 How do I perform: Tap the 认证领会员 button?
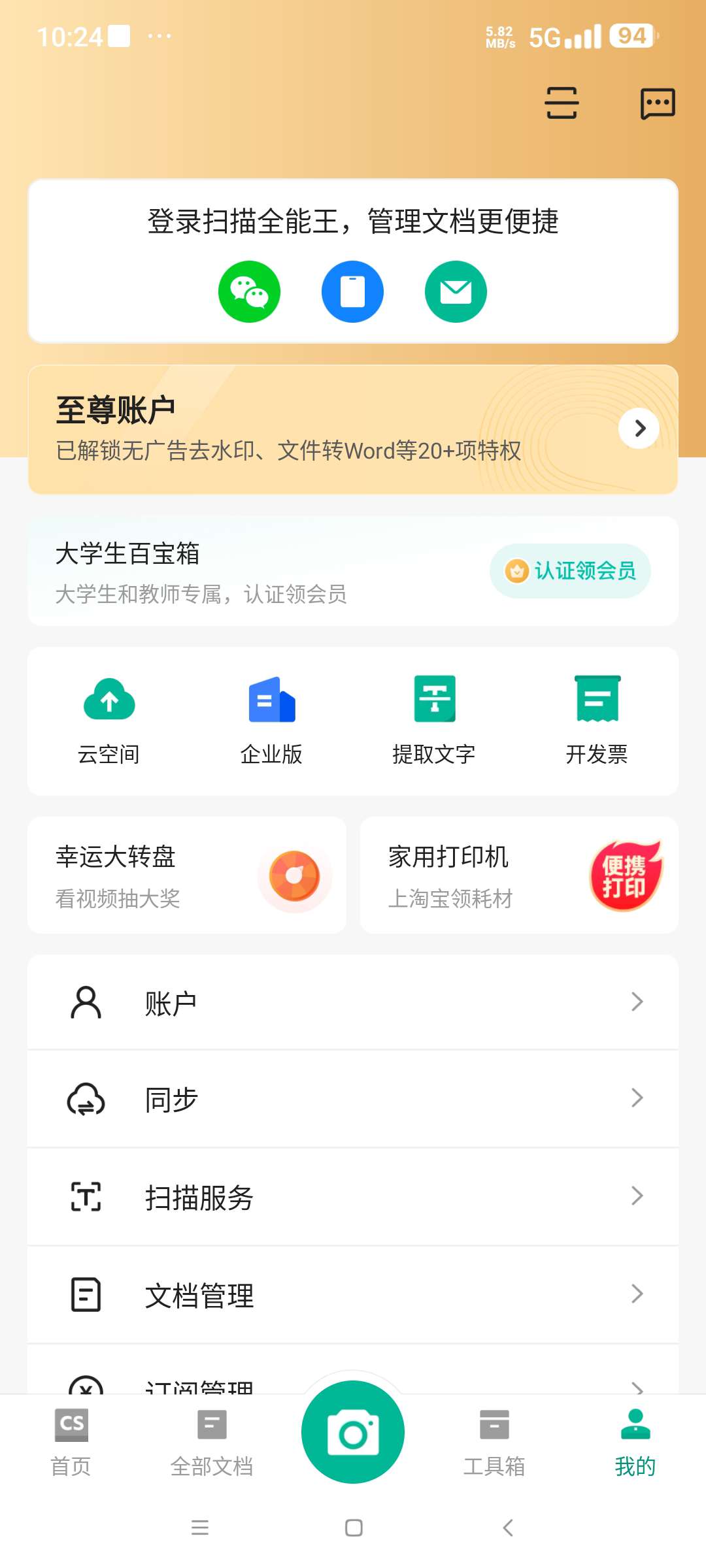tap(569, 570)
